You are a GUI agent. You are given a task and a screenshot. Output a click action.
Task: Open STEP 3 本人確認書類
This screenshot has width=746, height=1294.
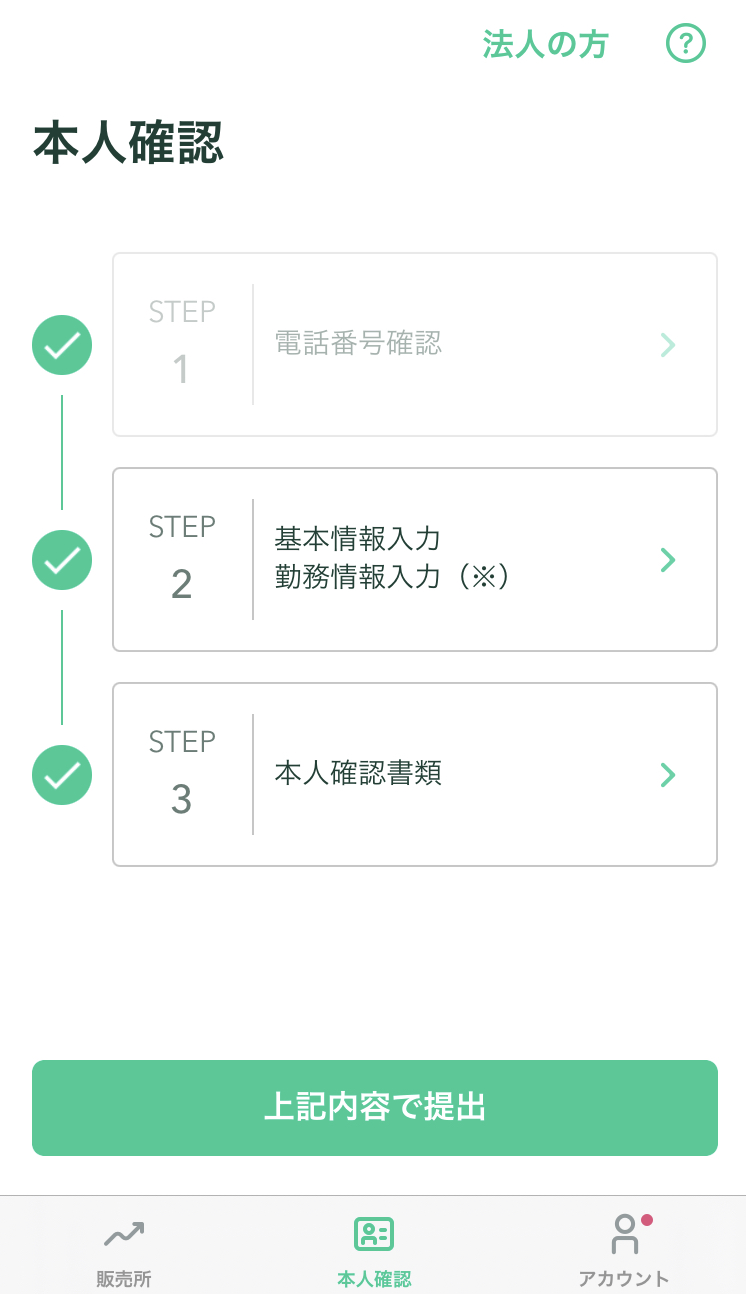pos(415,774)
